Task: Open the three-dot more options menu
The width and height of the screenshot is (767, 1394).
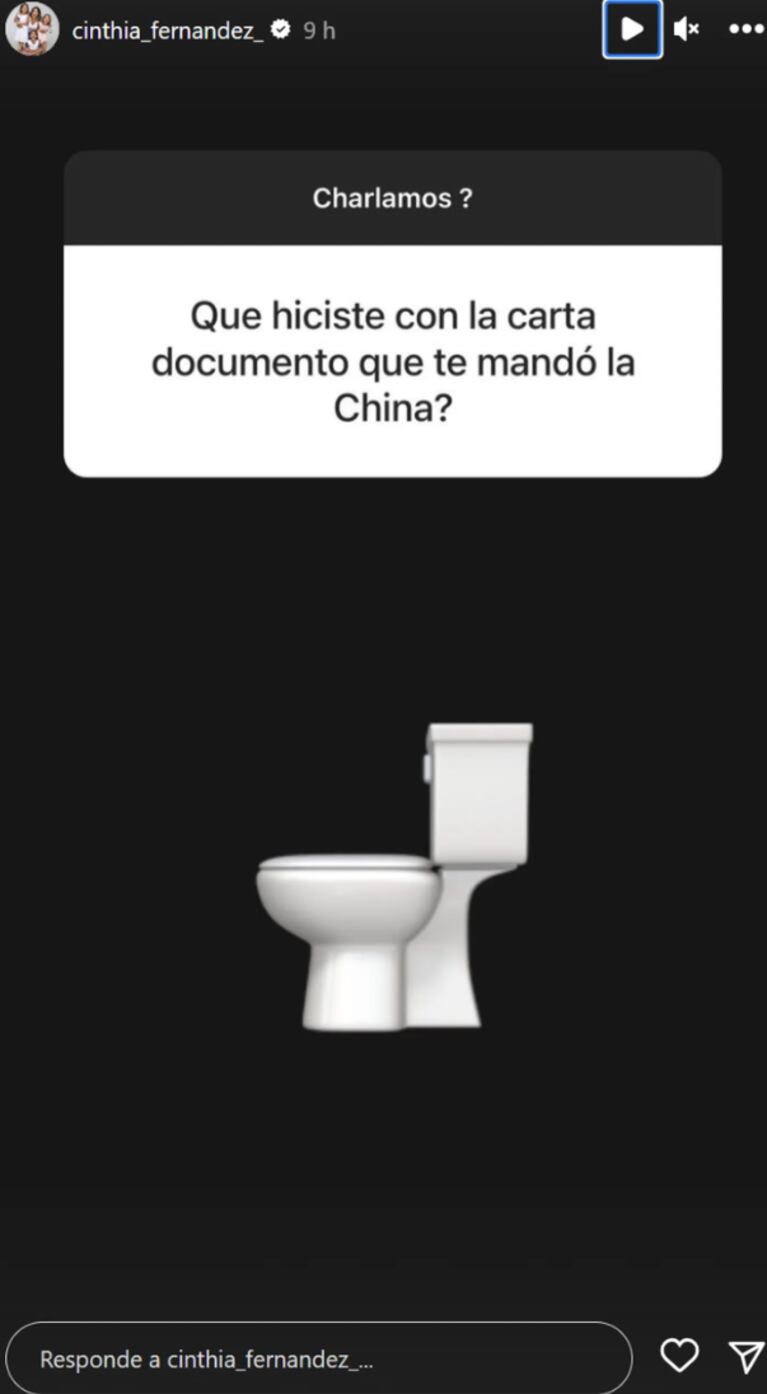Action: pyautogui.click(x=746, y=29)
